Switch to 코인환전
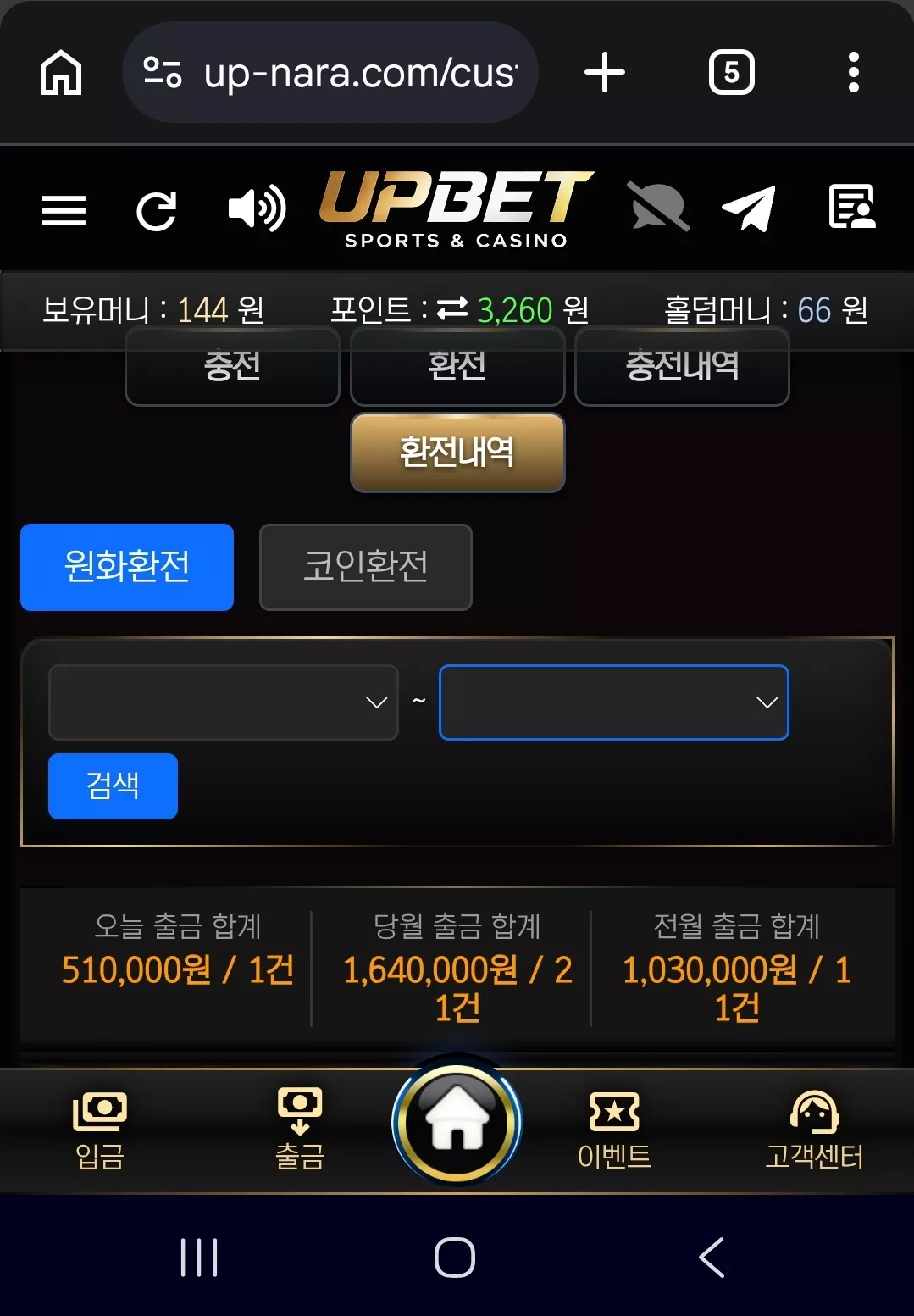The height and width of the screenshot is (1316, 914). coord(365,567)
